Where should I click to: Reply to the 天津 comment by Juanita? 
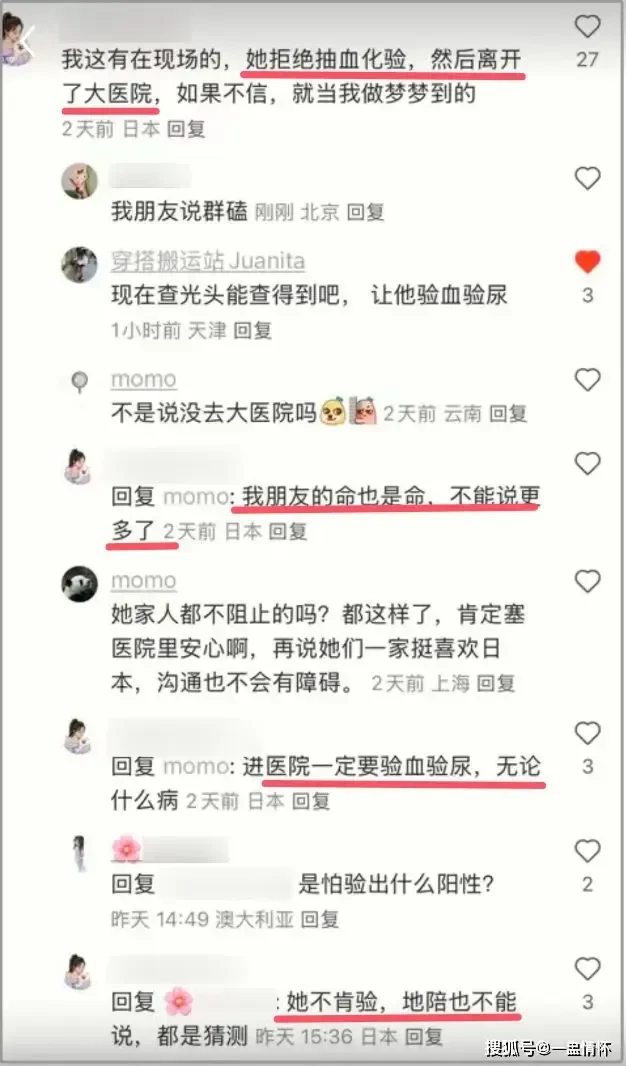(252, 330)
